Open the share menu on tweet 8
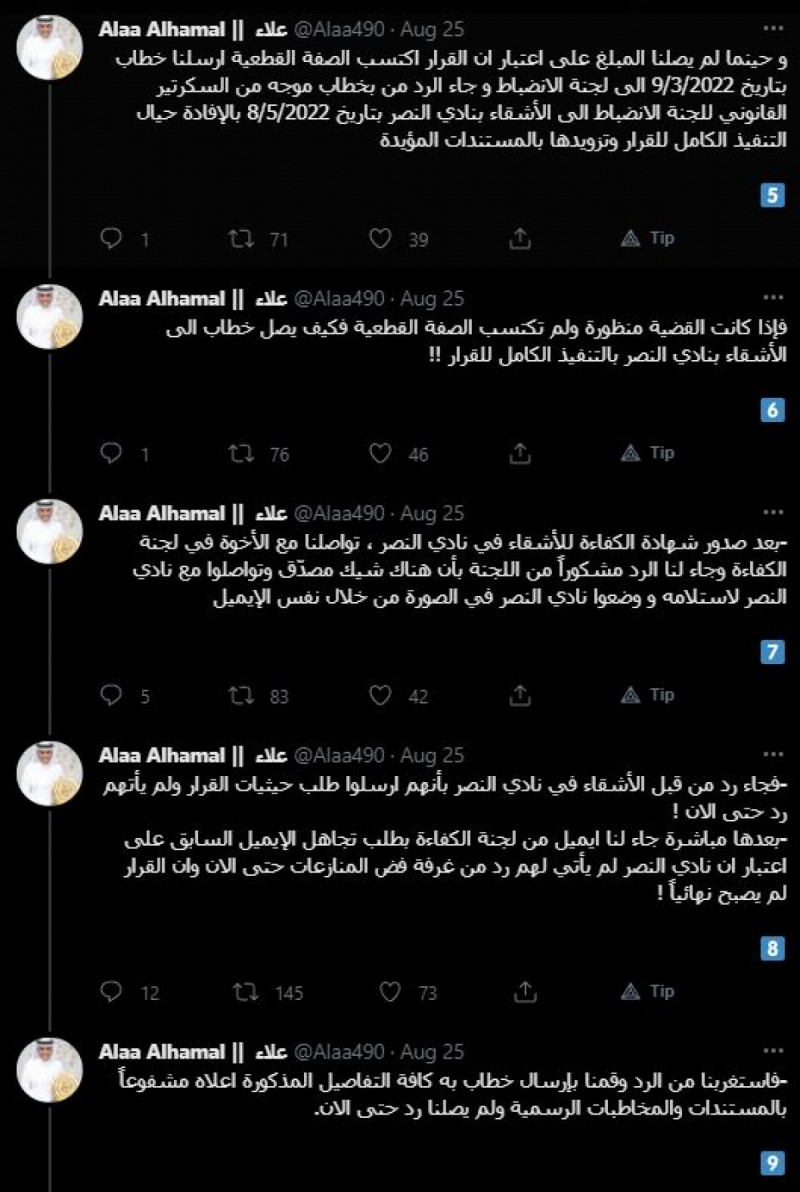Screen dimensions: 800x1192 (x=520, y=992)
